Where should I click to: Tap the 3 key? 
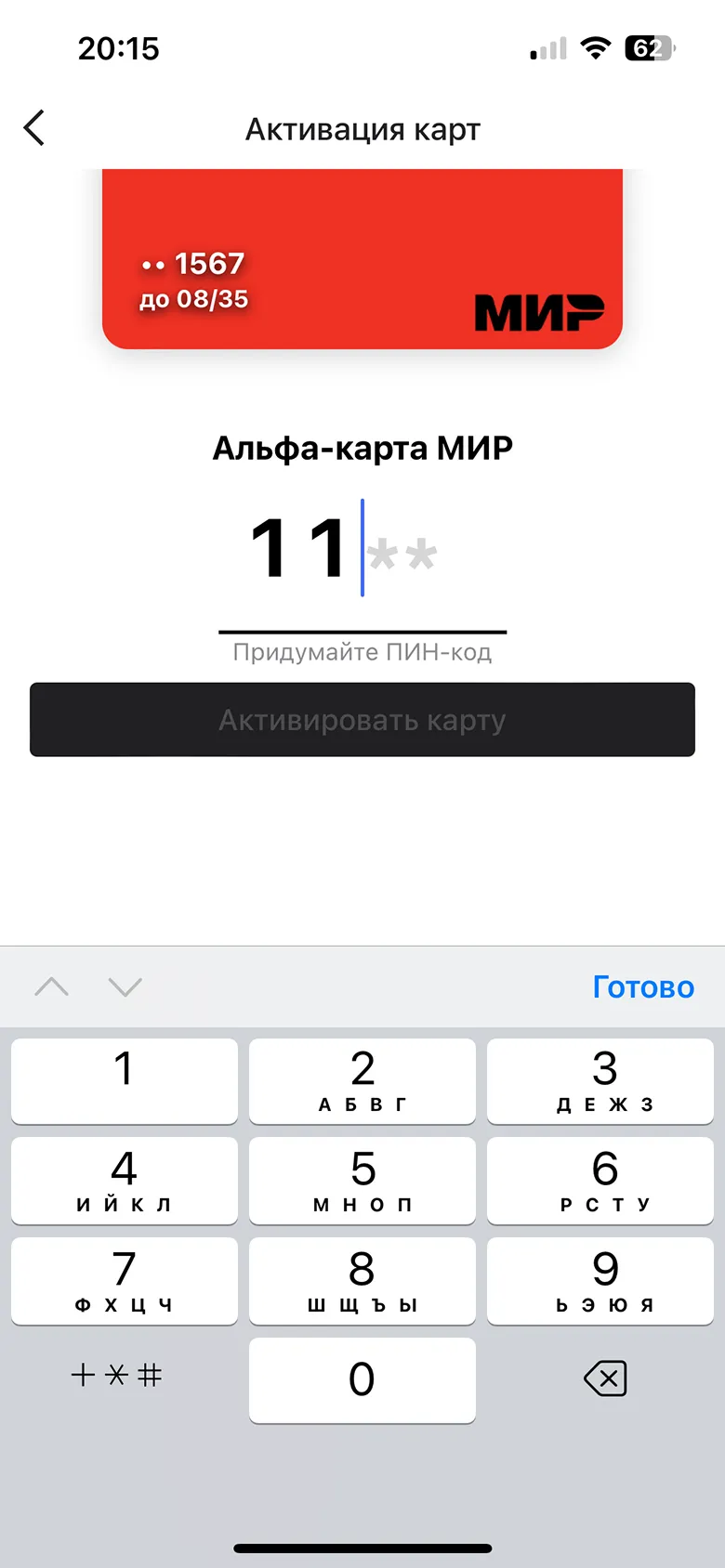600,1080
